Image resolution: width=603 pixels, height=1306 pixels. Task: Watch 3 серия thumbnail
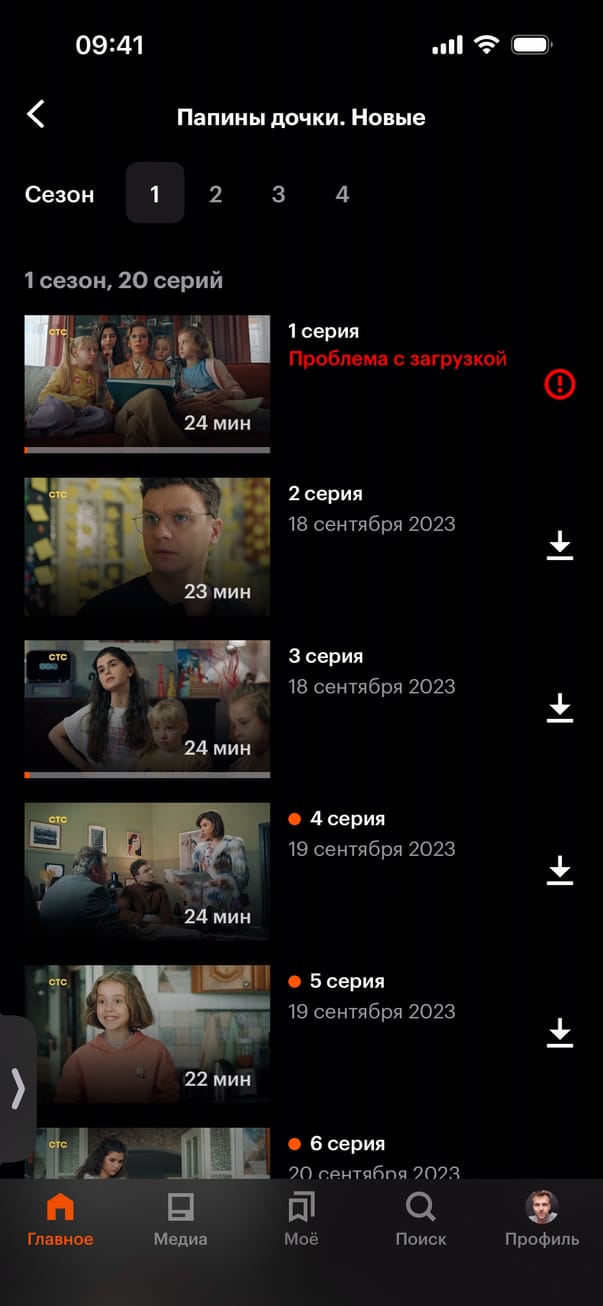click(x=147, y=708)
